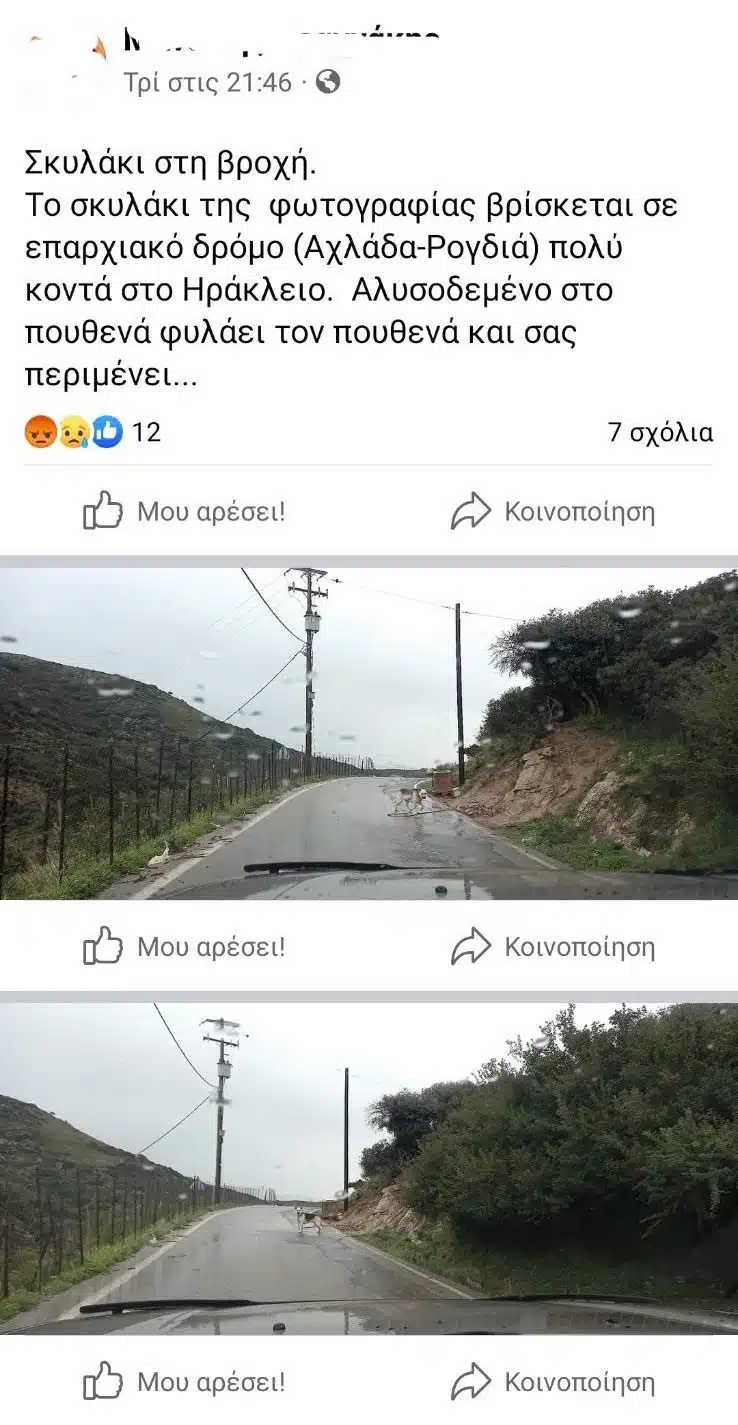Viewport: 738px width, 1425px height.
Task: Like the second road photo
Action: [x=184, y=1383]
